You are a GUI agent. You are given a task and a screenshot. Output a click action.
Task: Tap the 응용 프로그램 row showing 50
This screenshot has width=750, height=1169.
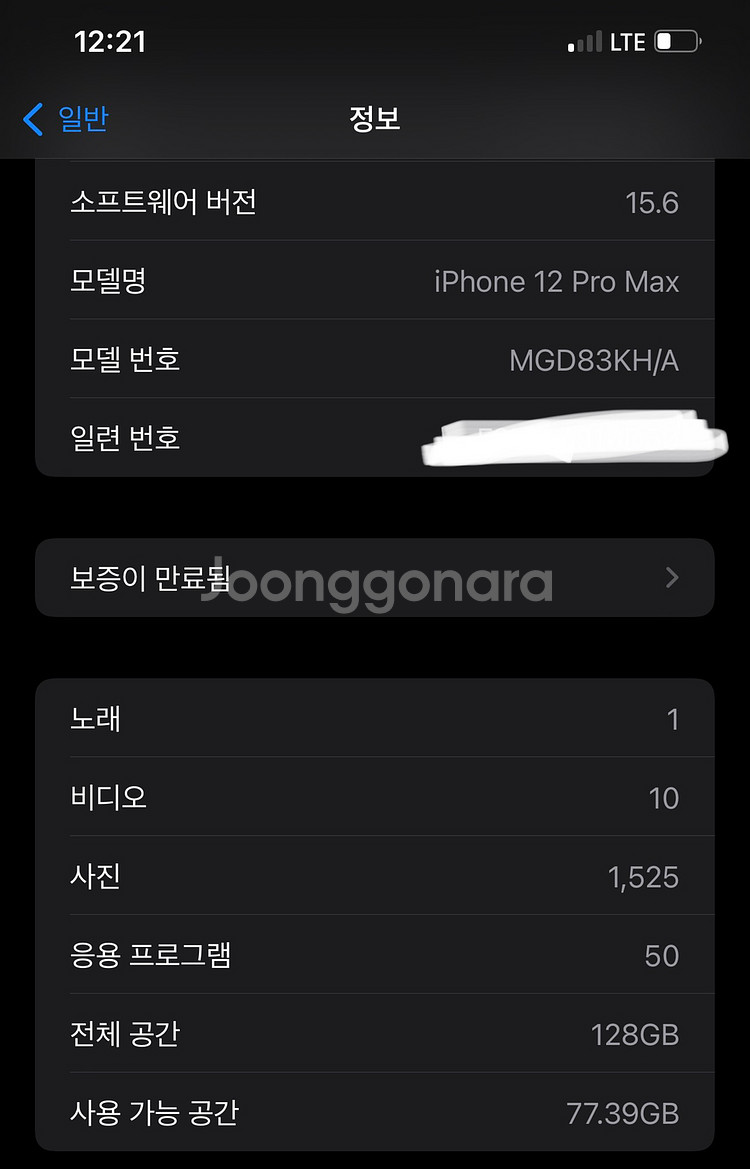click(x=375, y=955)
